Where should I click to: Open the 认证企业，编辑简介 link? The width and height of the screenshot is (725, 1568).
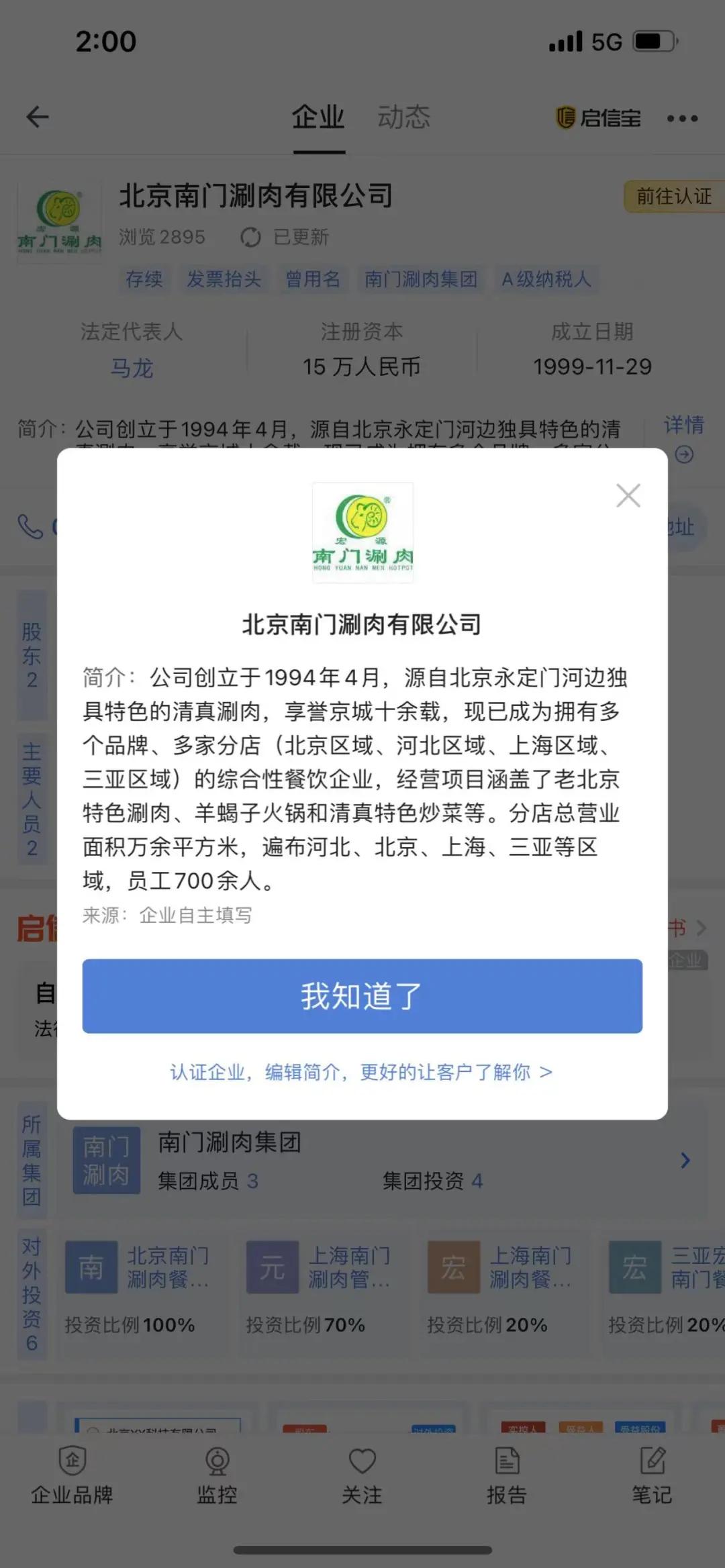361,1072
